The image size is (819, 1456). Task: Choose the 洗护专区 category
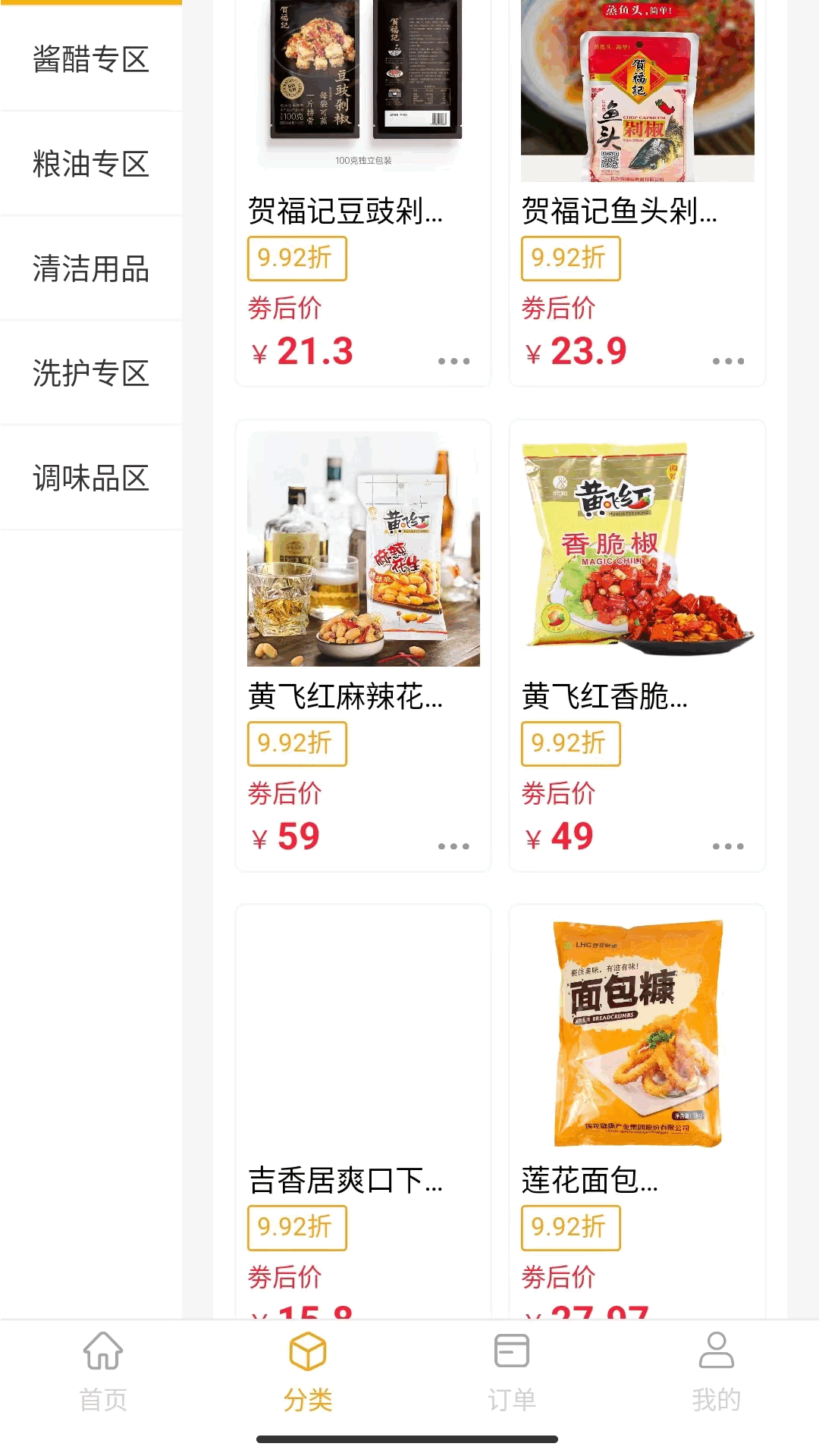click(x=91, y=373)
